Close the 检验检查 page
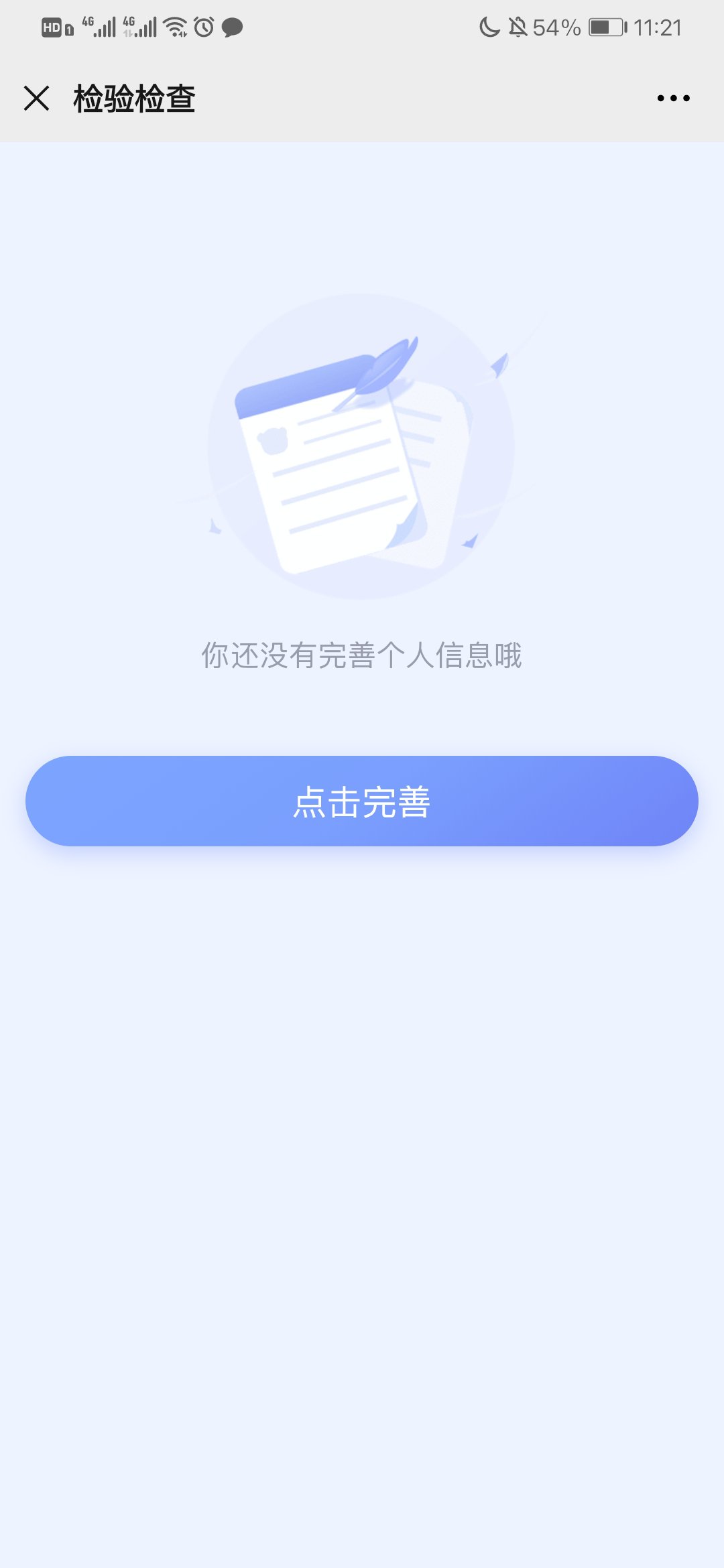Screen dimensions: 724x1568 pyautogui.click(x=36, y=98)
